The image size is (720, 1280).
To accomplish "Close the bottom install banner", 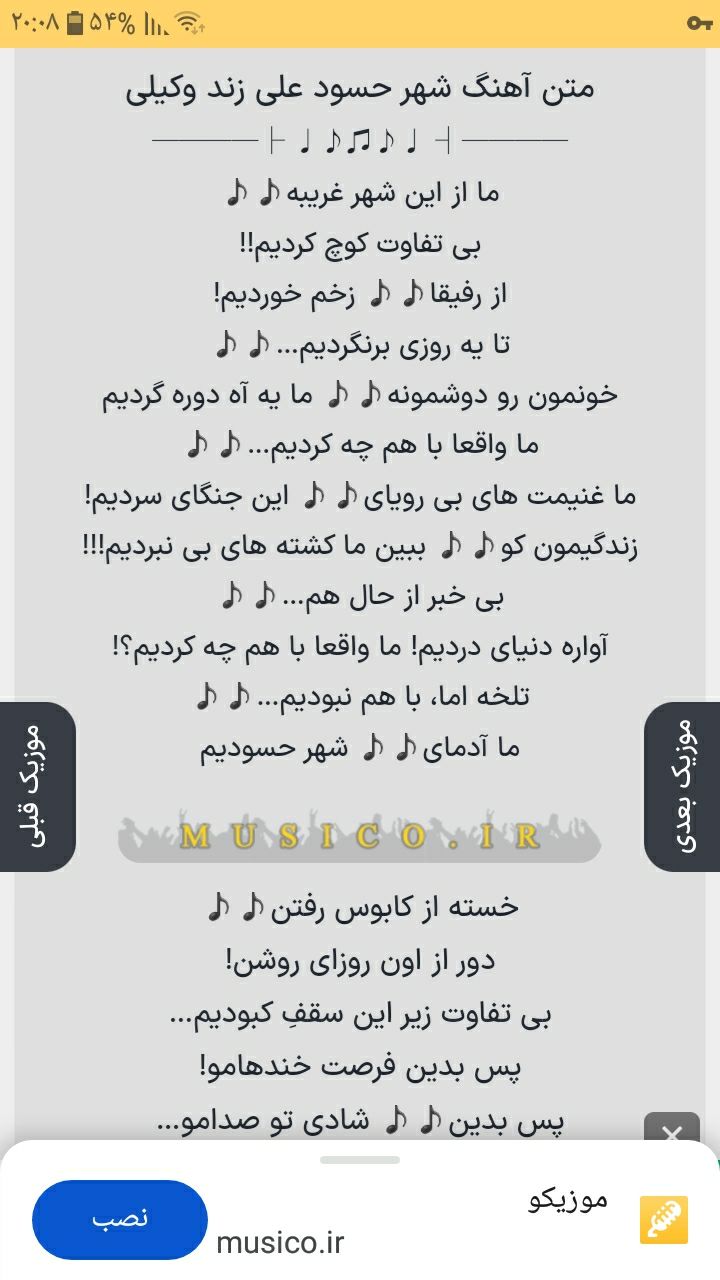I will (x=672, y=1135).
